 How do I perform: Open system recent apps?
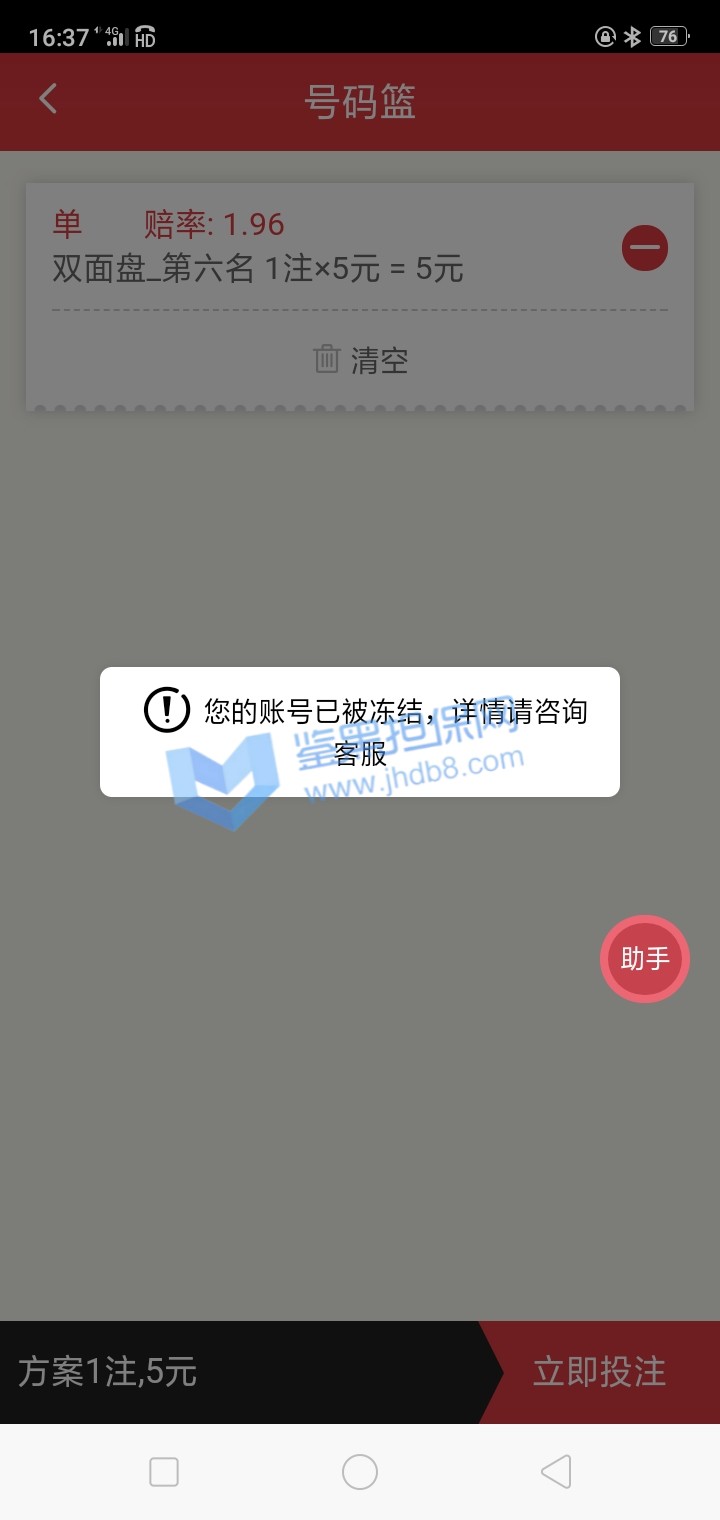(x=164, y=1472)
